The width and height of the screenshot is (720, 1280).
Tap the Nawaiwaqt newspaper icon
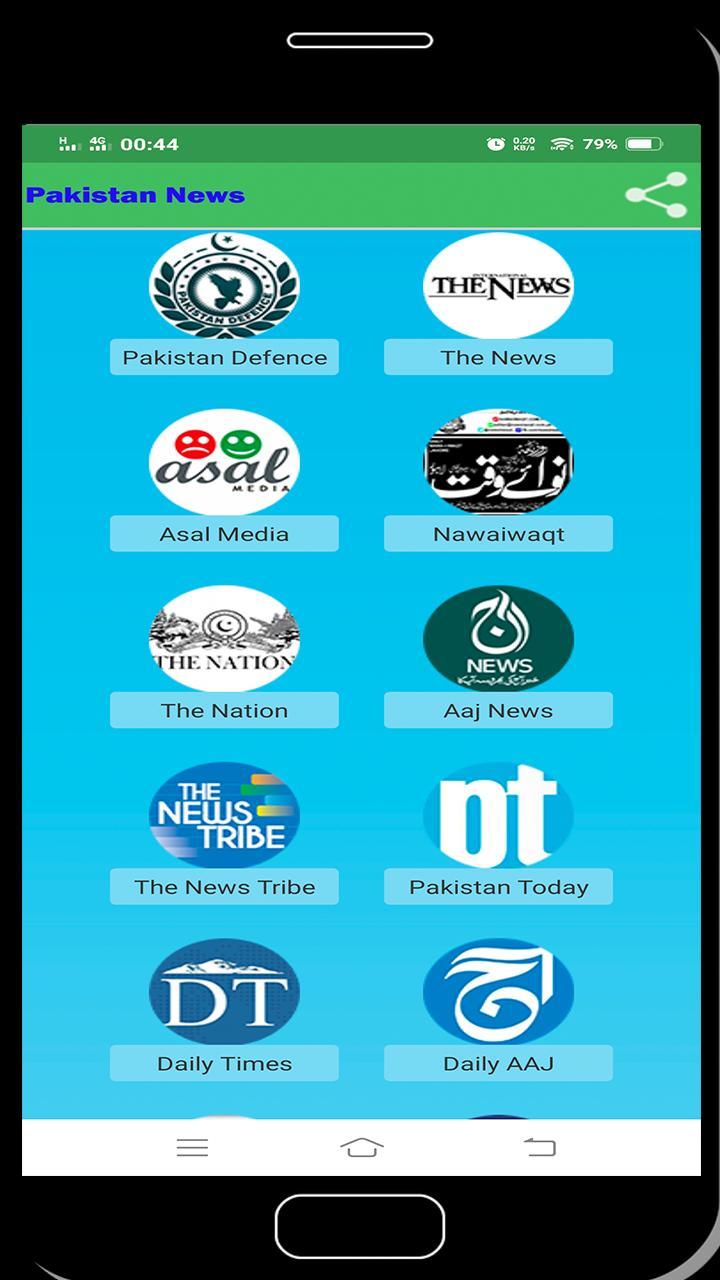pyautogui.click(x=498, y=462)
